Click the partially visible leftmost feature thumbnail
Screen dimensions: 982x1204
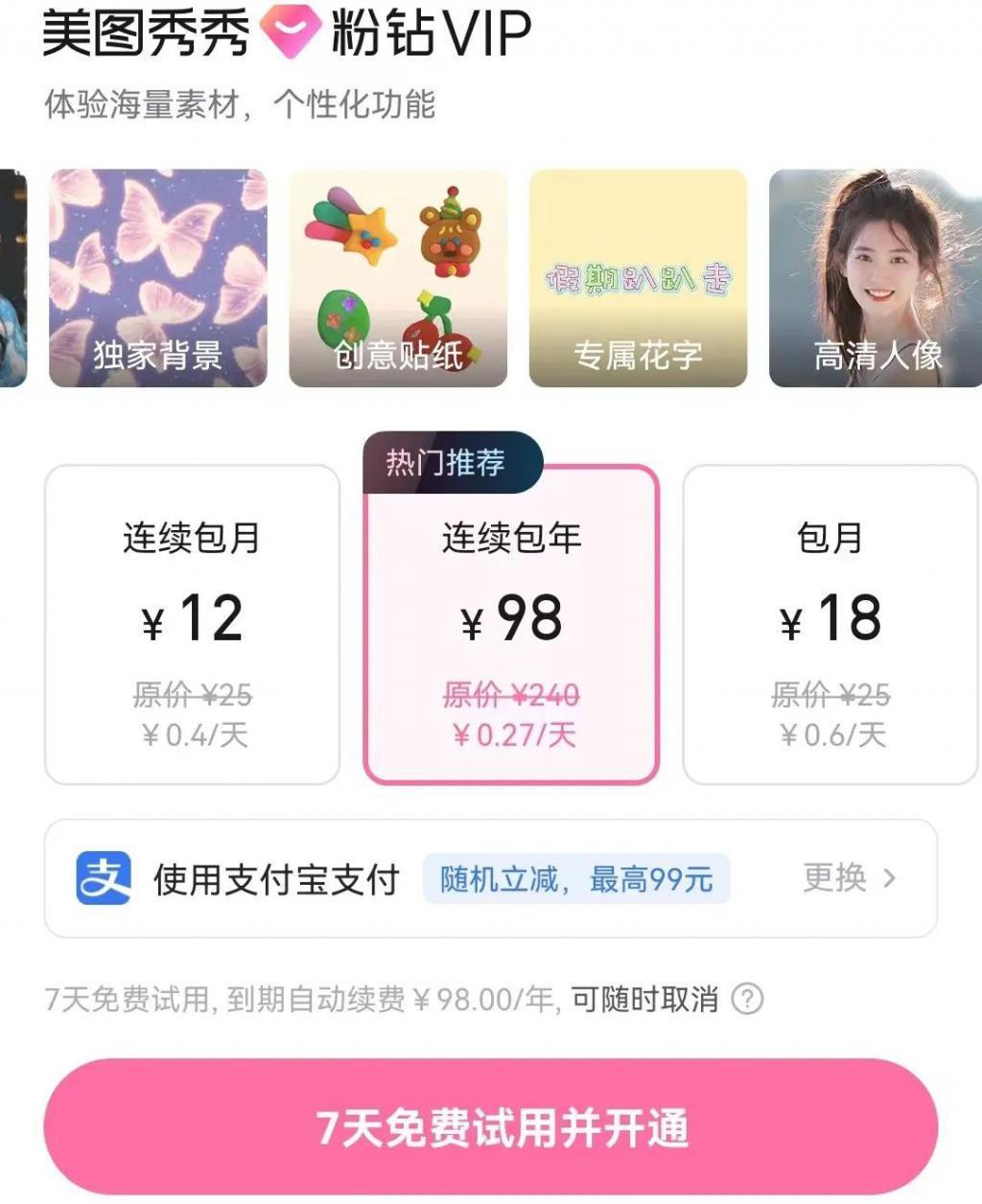(x=12, y=278)
